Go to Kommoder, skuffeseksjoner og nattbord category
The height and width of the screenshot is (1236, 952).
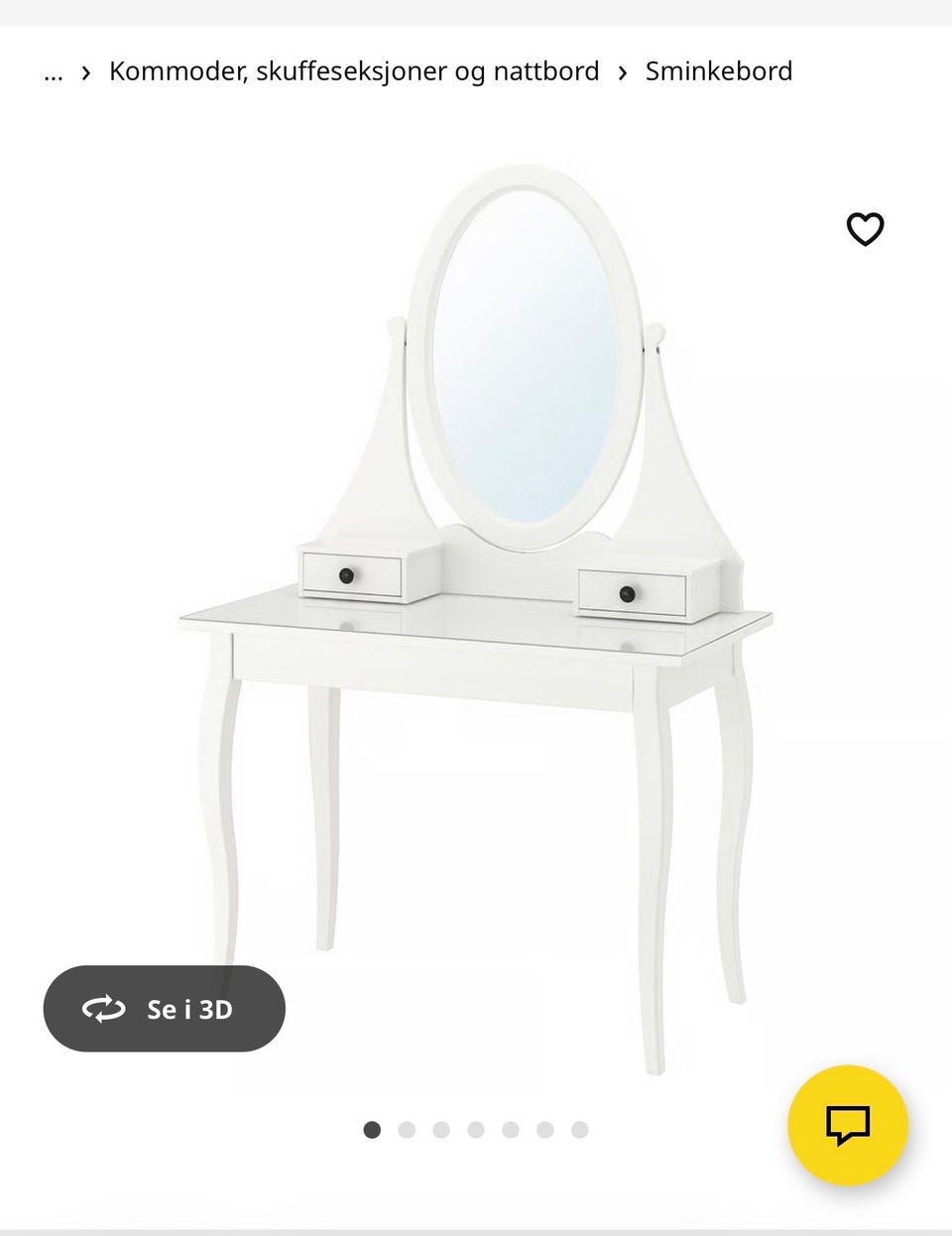pyautogui.click(x=354, y=71)
